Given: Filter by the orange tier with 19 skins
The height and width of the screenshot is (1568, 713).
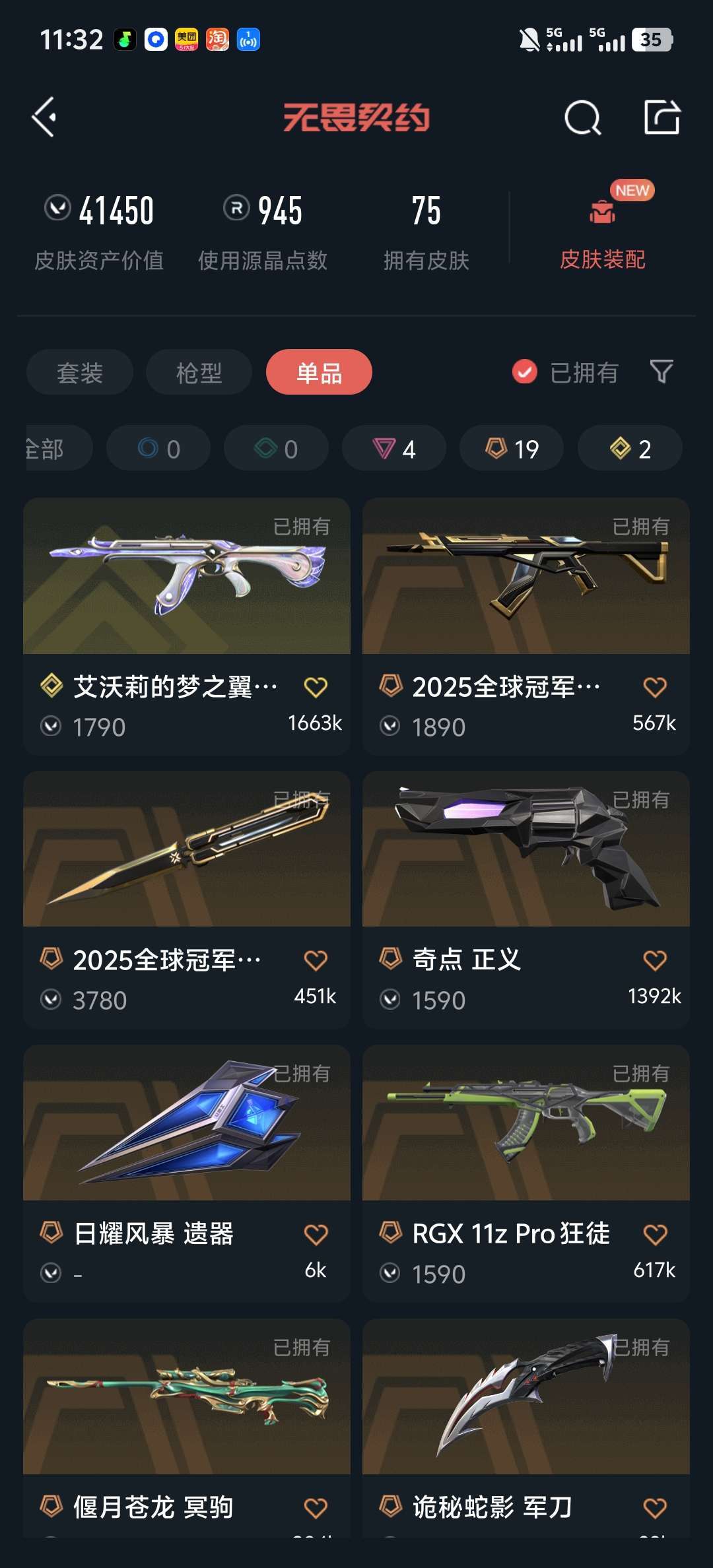Looking at the screenshot, I should [x=512, y=449].
